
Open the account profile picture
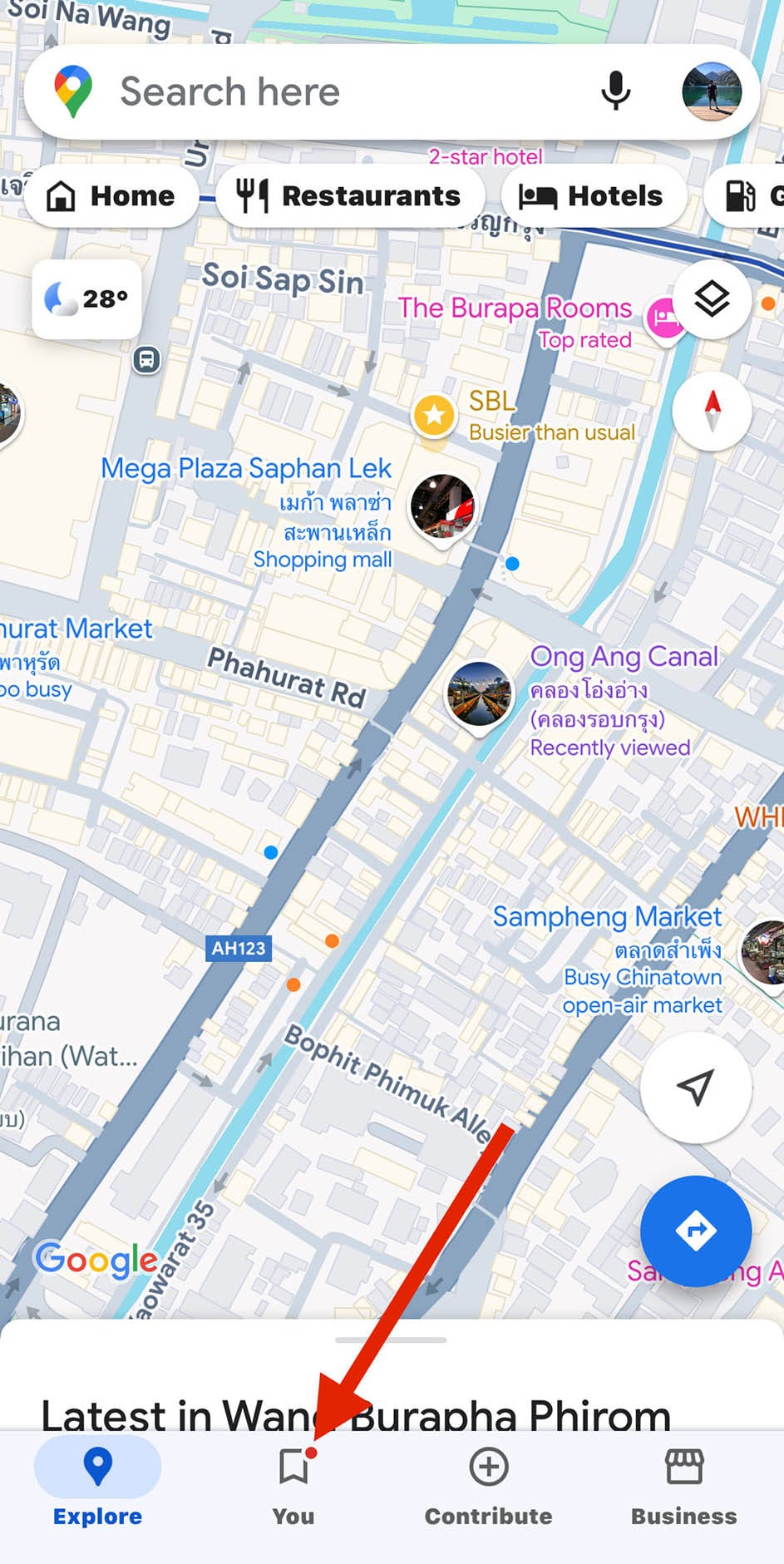(711, 91)
